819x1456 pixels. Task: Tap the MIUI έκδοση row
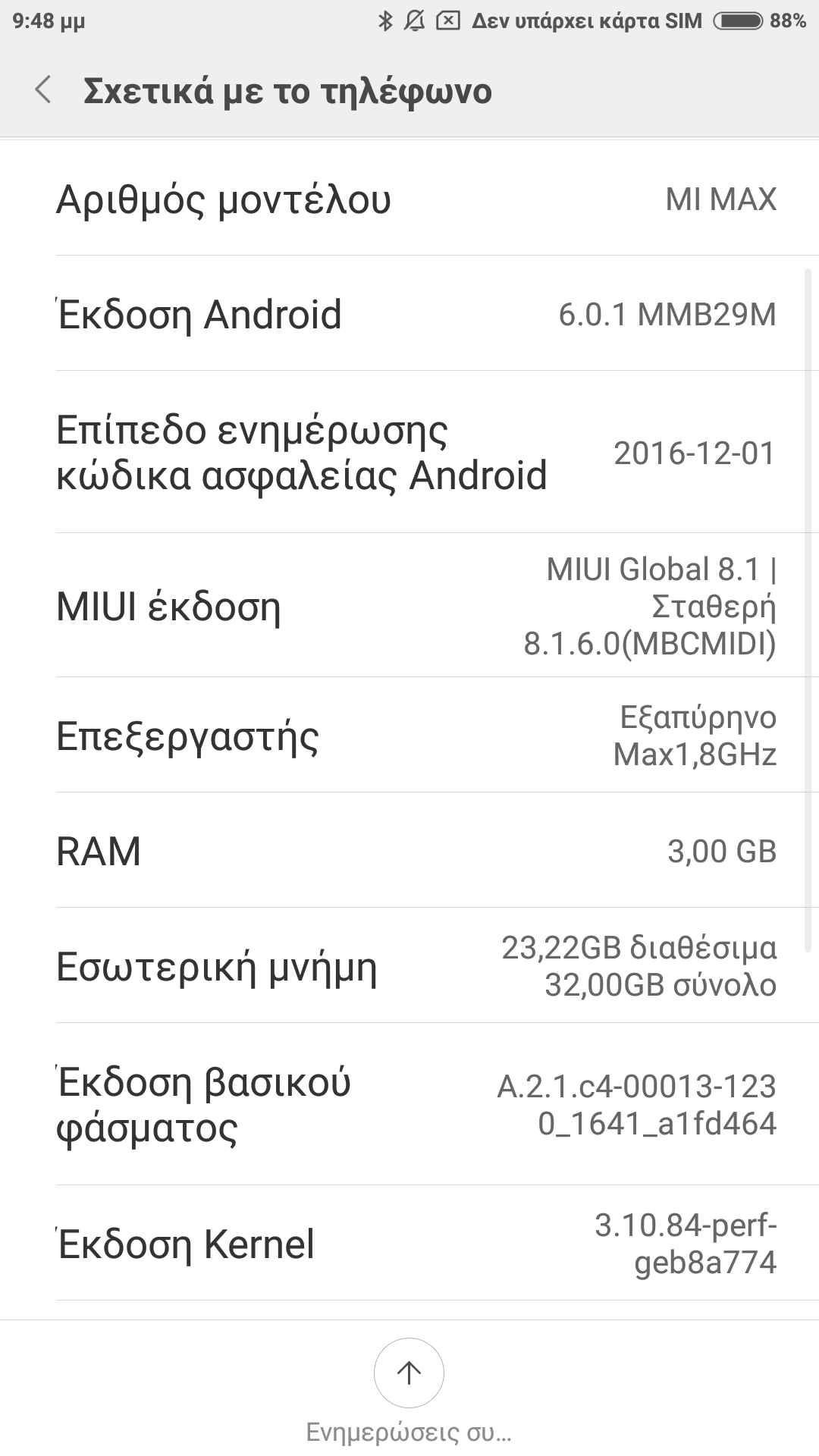[x=409, y=606]
